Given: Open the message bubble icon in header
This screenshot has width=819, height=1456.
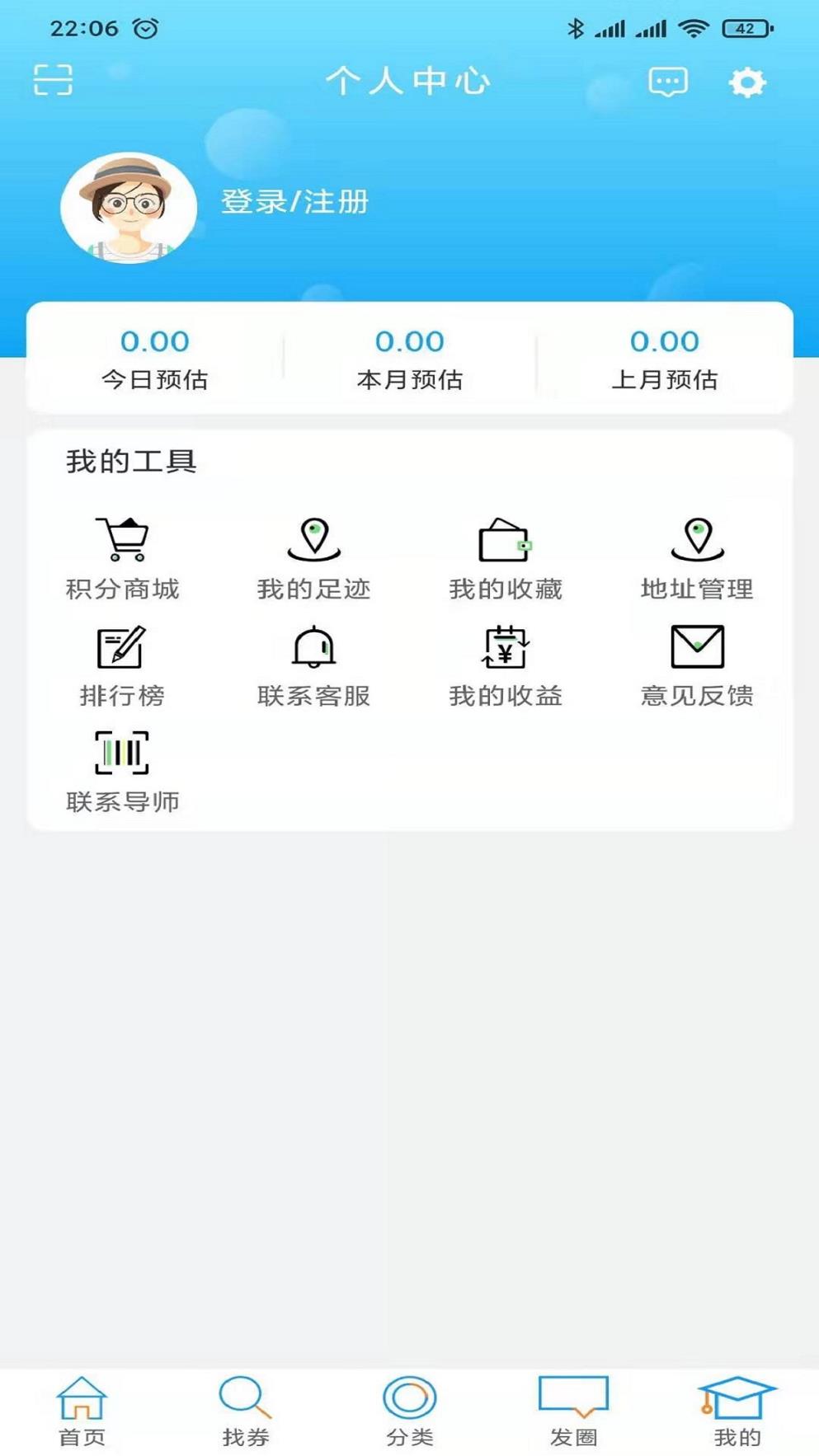Looking at the screenshot, I should (668, 82).
